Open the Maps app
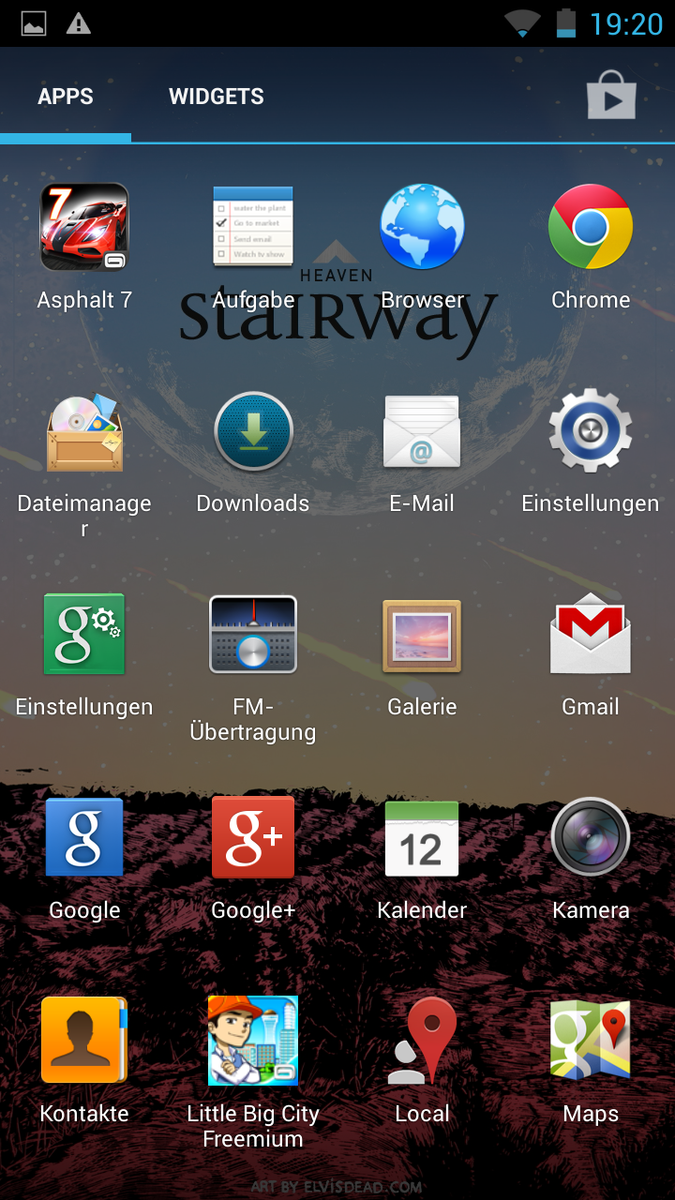Viewport: 675px width, 1200px height. 590,1041
